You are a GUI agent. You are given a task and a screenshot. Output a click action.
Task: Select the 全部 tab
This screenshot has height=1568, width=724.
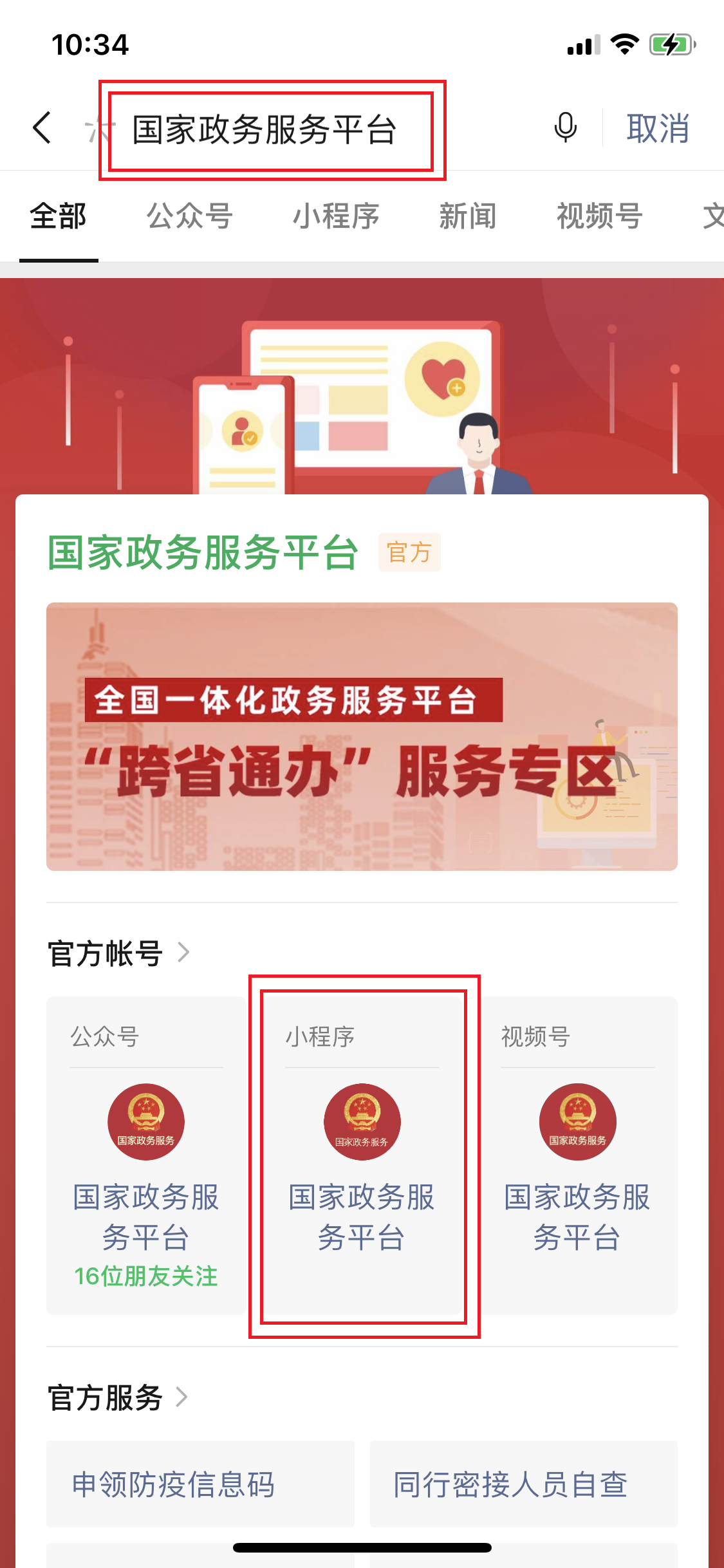(x=58, y=216)
